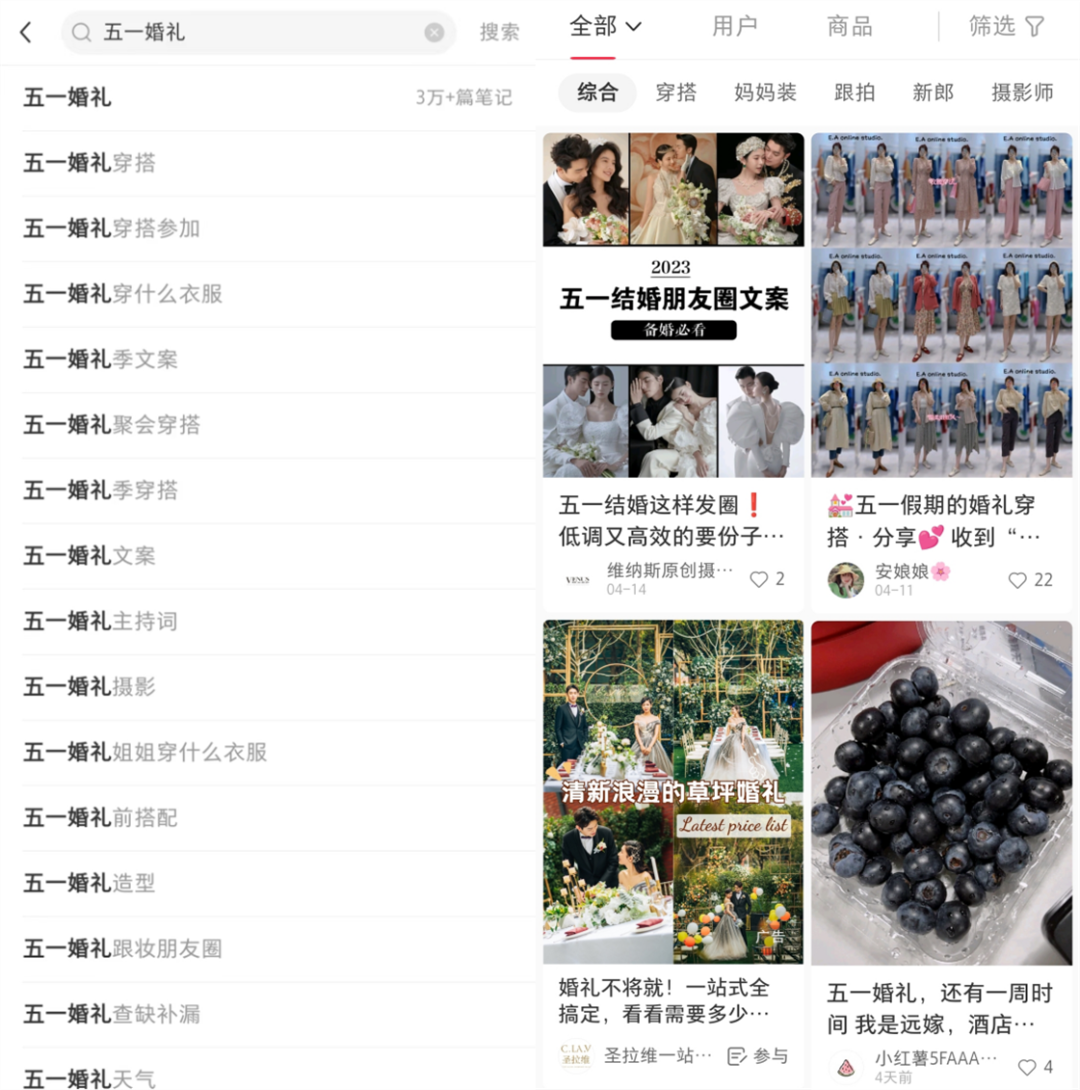Clear the search text with the X icon
This screenshot has width=1080, height=1090.
[434, 32]
